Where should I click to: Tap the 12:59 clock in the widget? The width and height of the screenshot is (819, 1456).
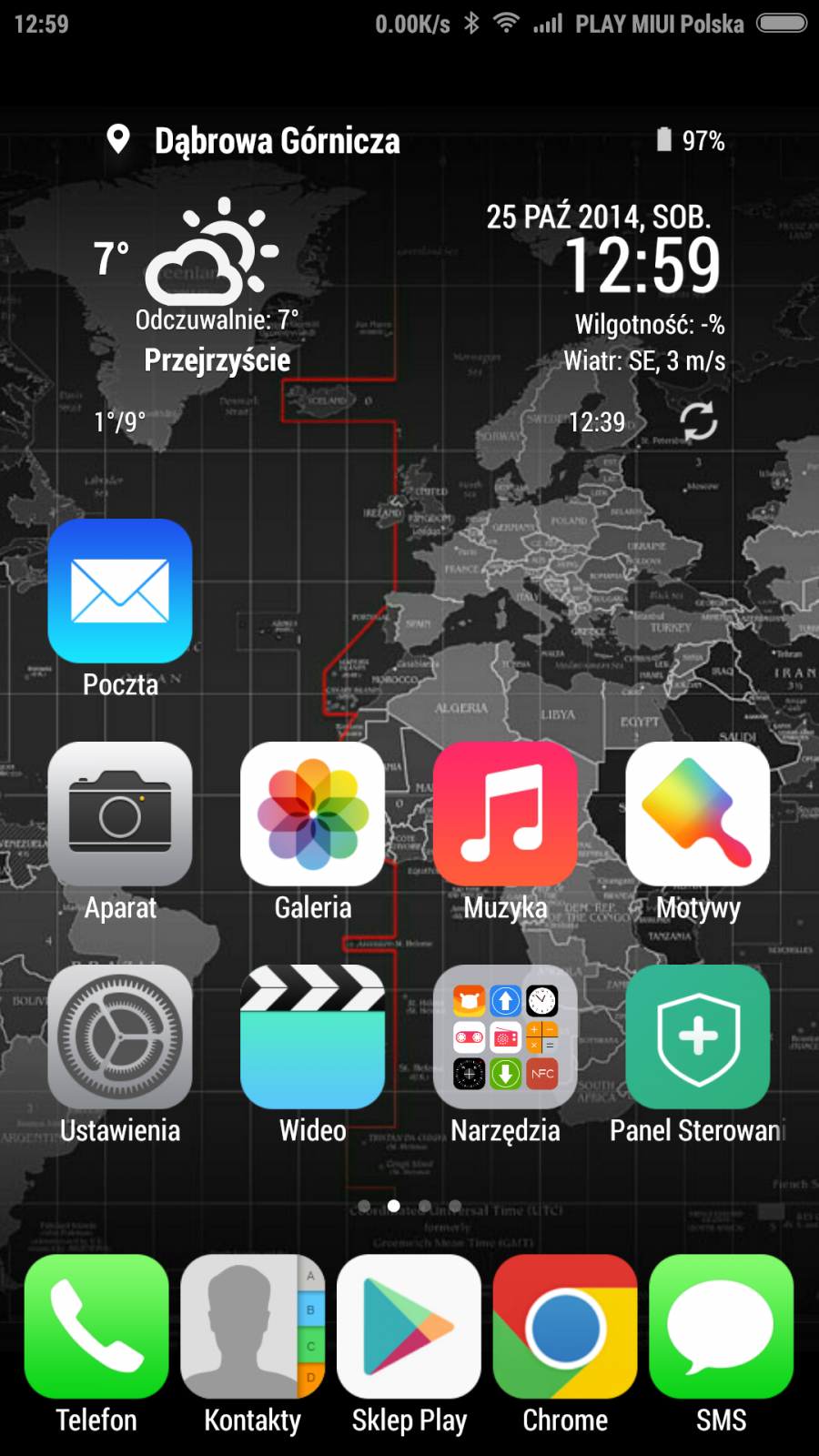point(642,266)
